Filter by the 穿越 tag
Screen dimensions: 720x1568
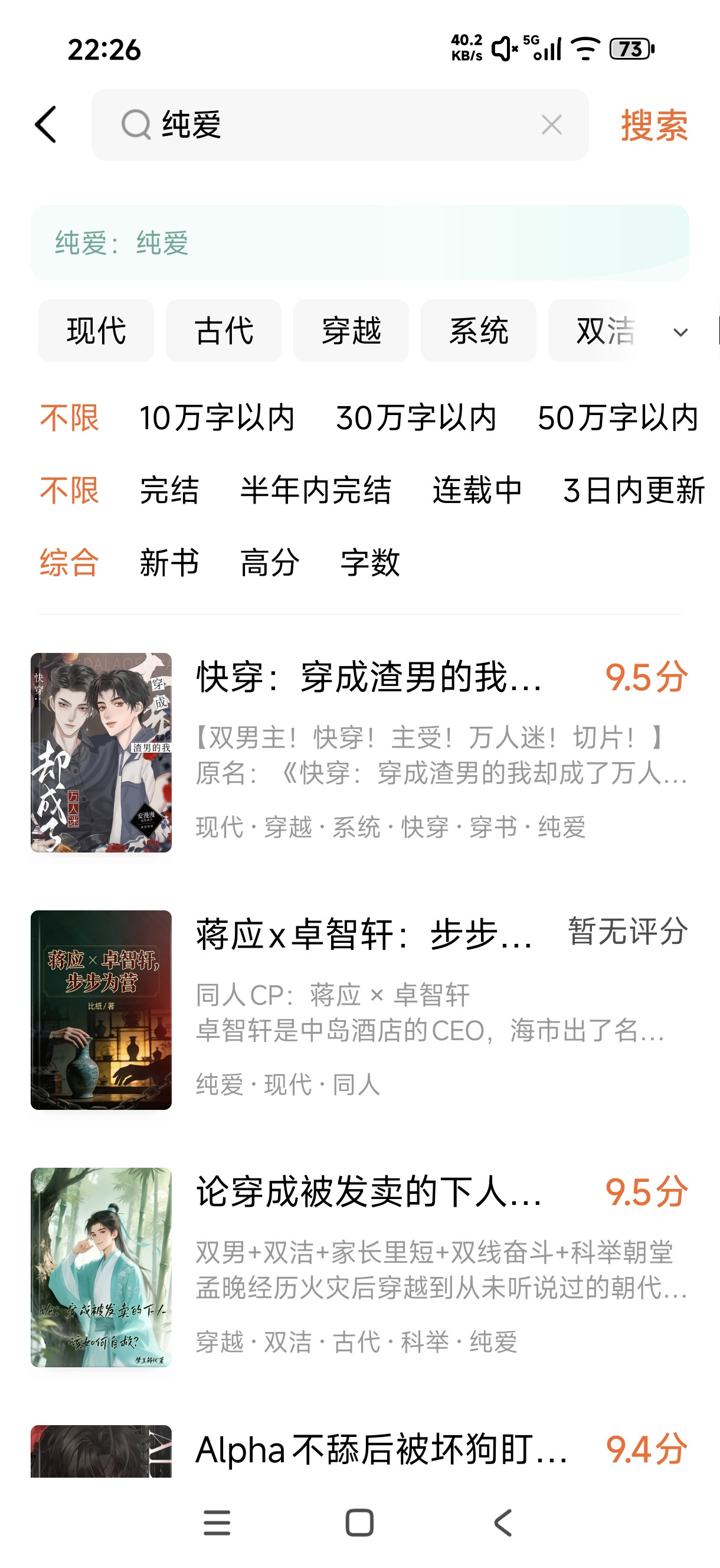click(x=351, y=331)
